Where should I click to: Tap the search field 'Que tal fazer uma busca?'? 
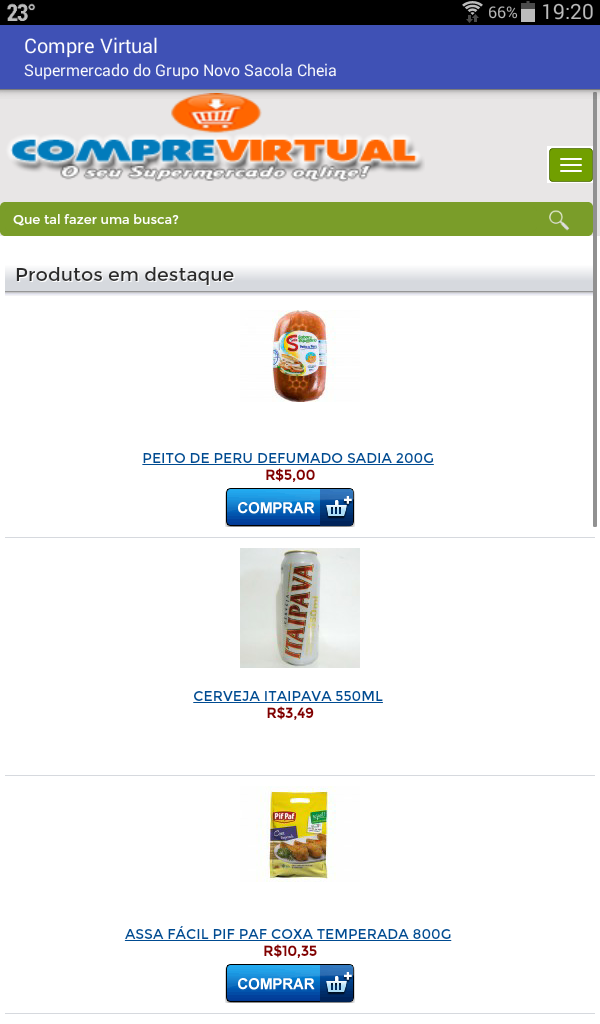point(270,219)
